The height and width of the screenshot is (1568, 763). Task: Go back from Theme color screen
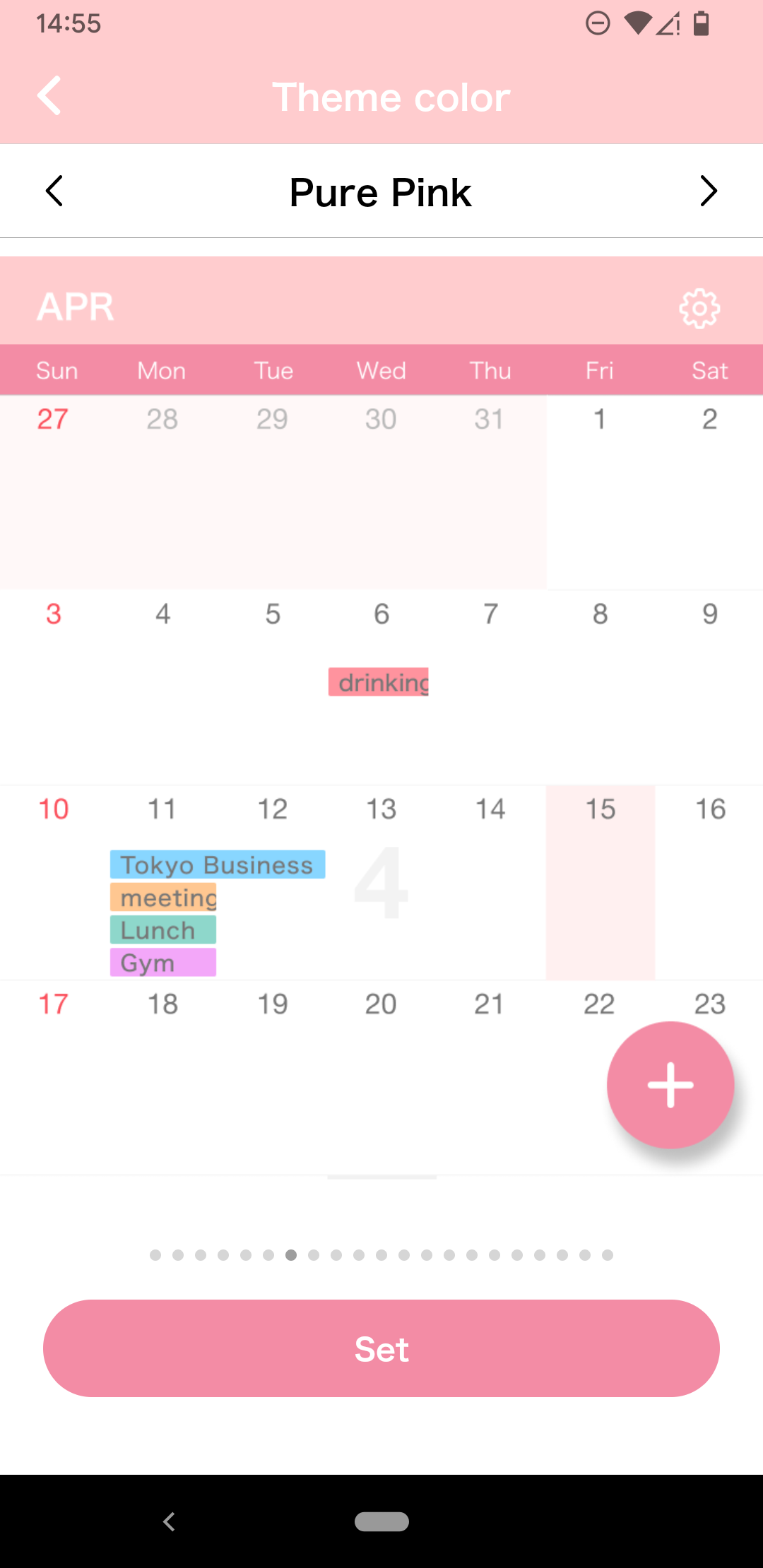(49, 95)
